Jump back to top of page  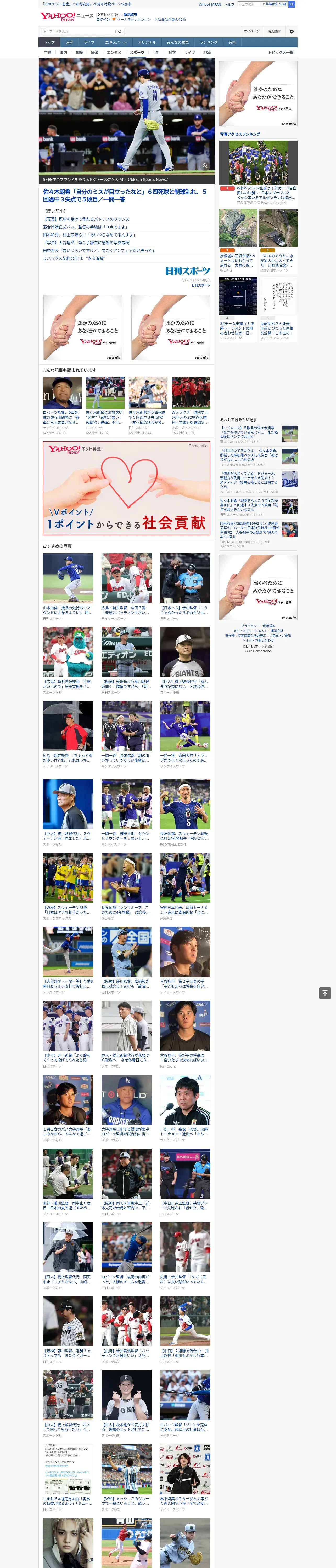click(x=325, y=993)
